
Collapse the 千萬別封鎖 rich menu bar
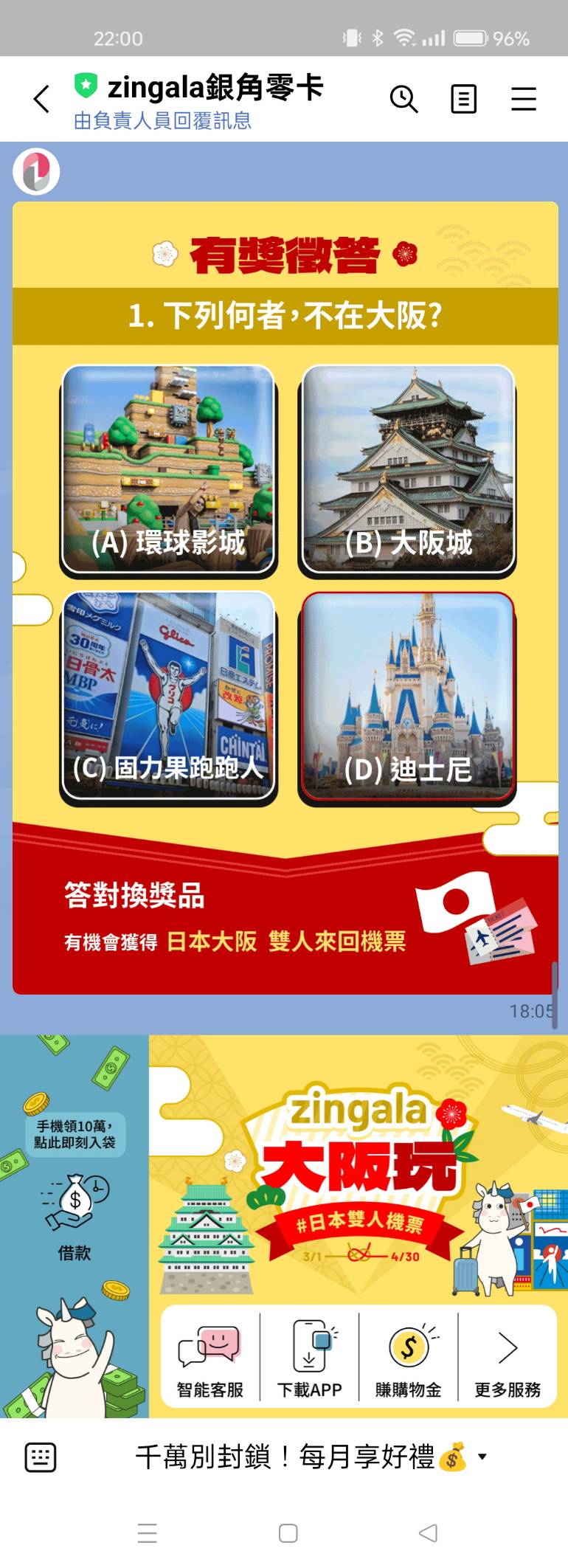point(310,1457)
